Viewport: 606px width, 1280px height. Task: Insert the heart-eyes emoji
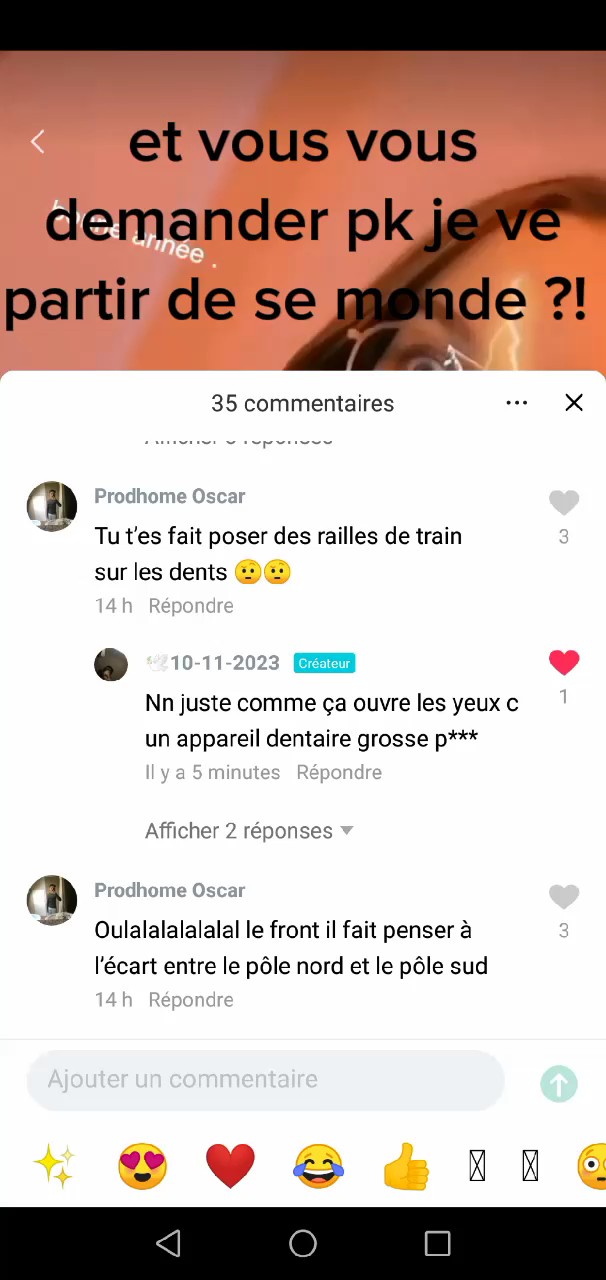click(142, 1166)
